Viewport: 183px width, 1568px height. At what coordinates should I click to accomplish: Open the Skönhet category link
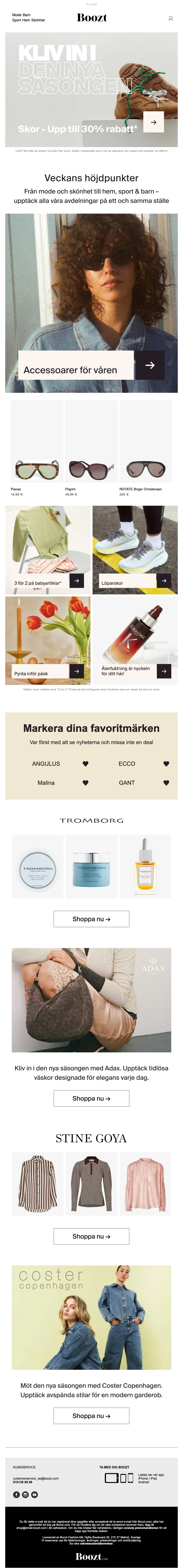coord(38,20)
